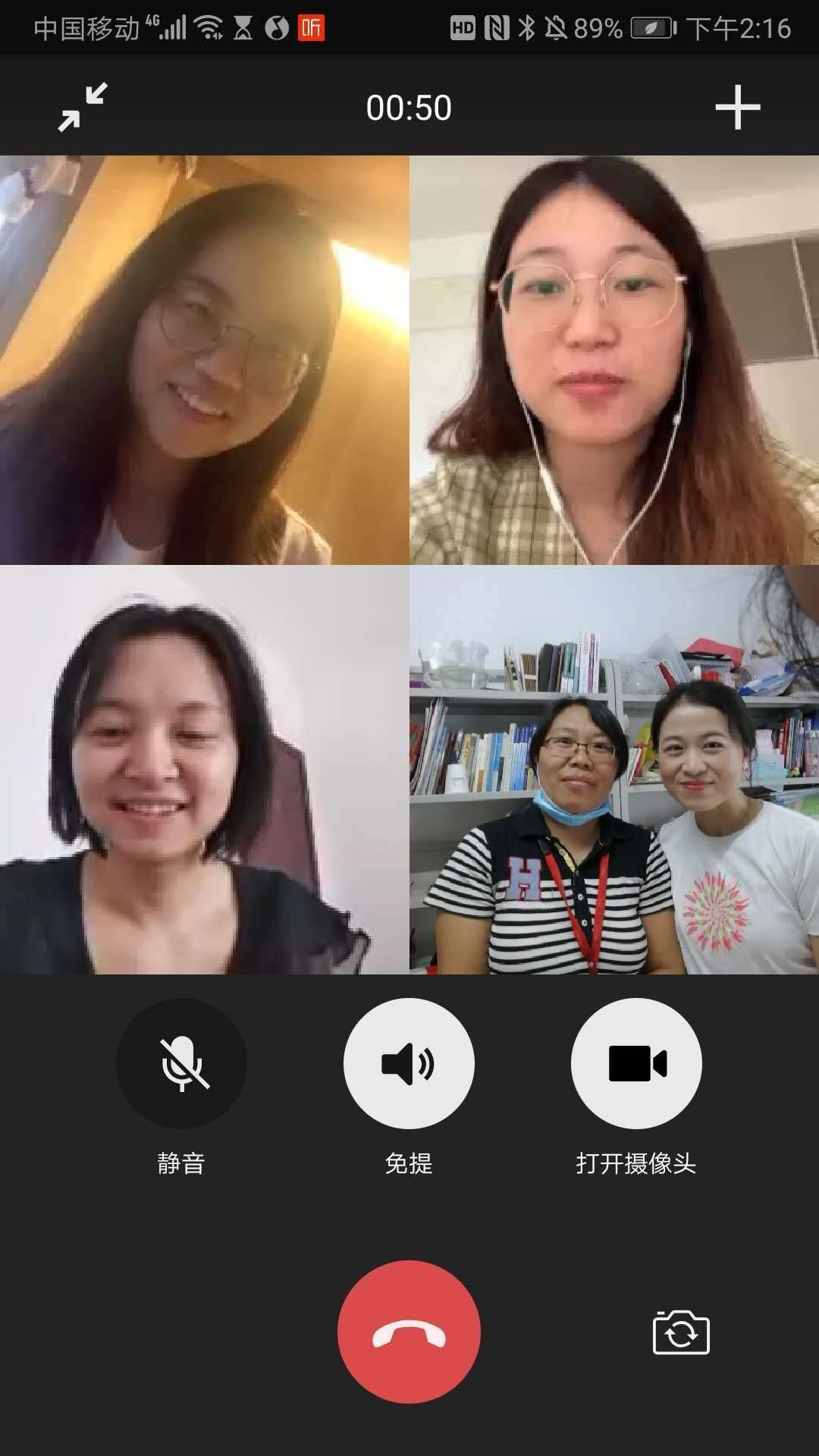Hang up the call with red button
This screenshot has height=1456, width=819.
(x=409, y=1332)
